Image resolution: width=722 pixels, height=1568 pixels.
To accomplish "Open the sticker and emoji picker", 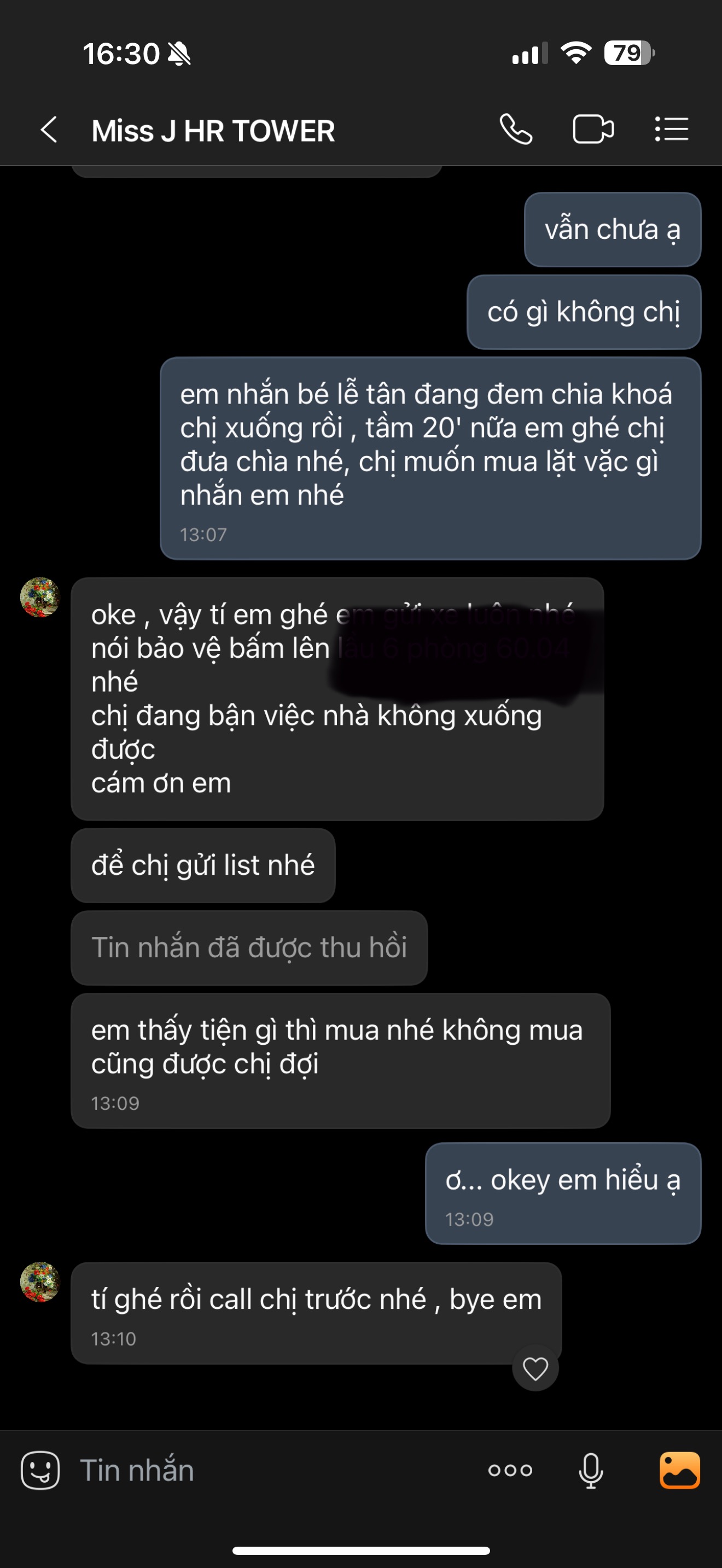I will click(x=40, y=1471).
